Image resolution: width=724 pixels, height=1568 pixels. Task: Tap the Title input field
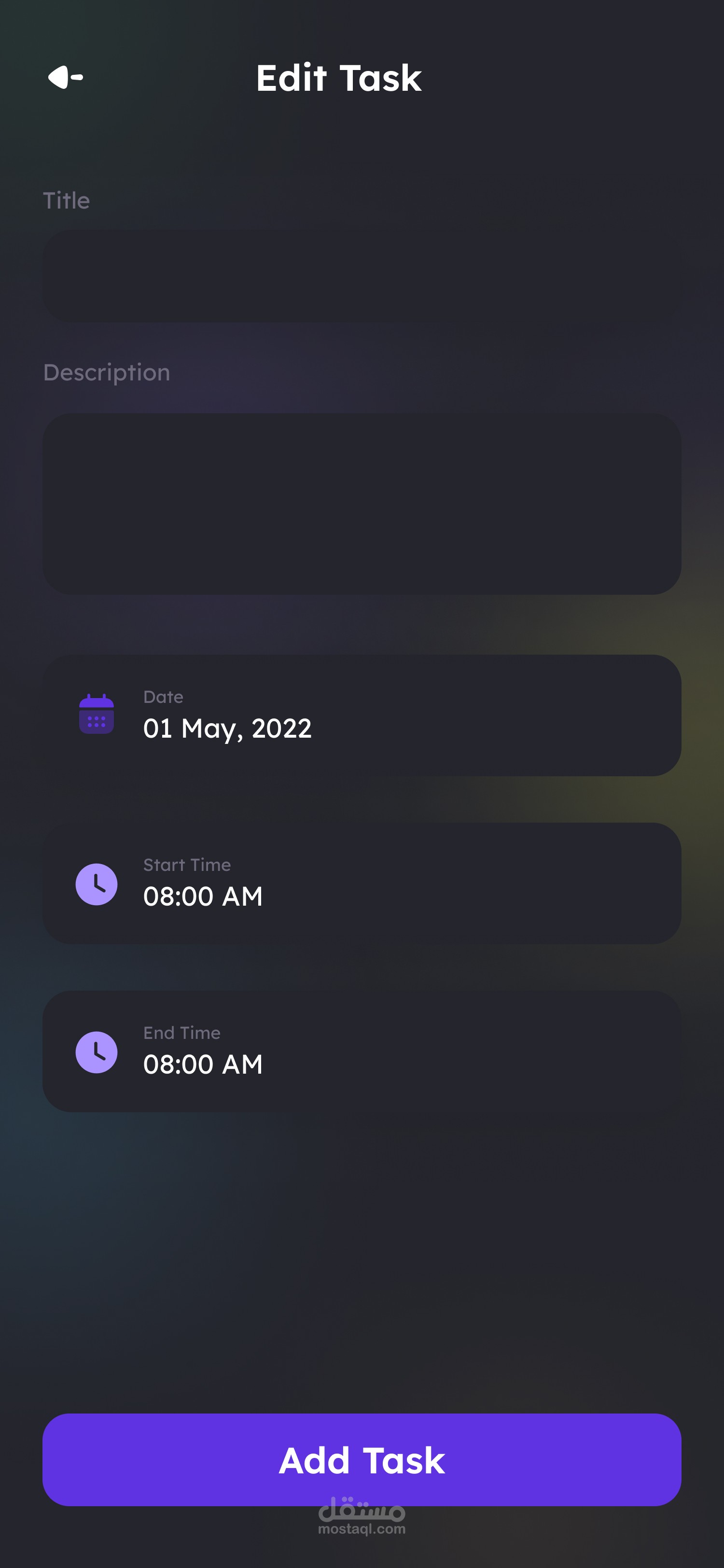362,276
